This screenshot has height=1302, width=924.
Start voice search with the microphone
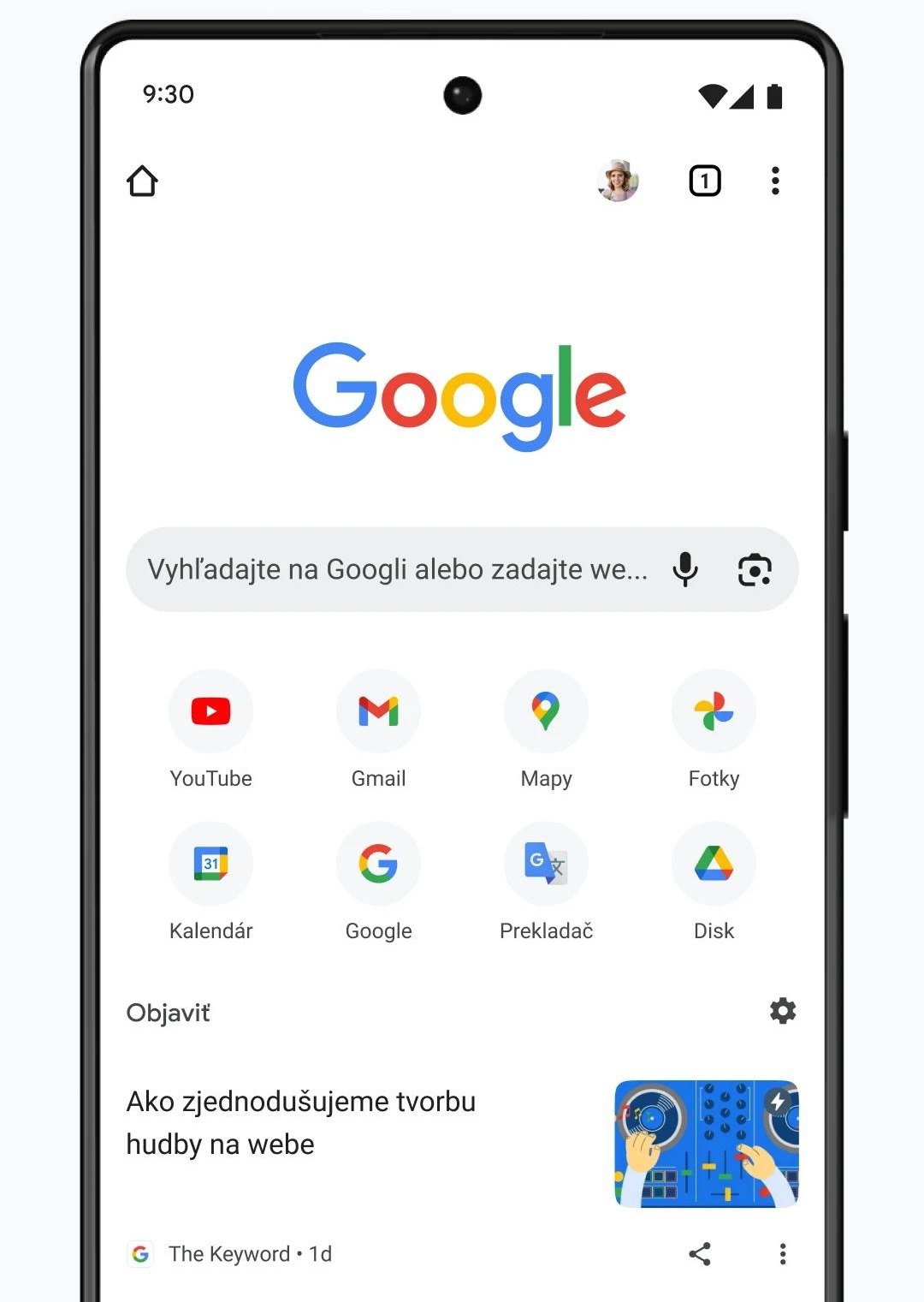[685, 569]
